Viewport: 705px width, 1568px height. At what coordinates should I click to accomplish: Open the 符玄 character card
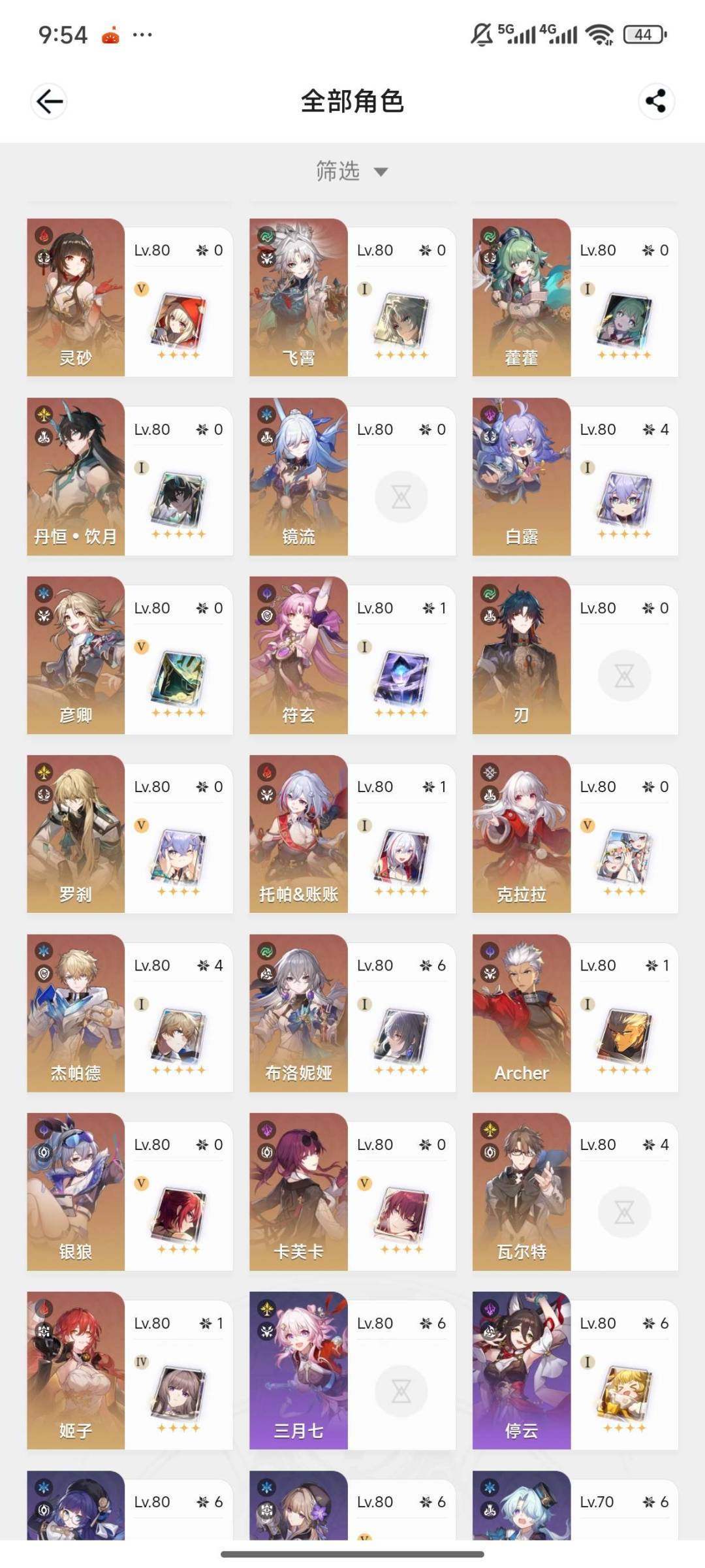352,655
